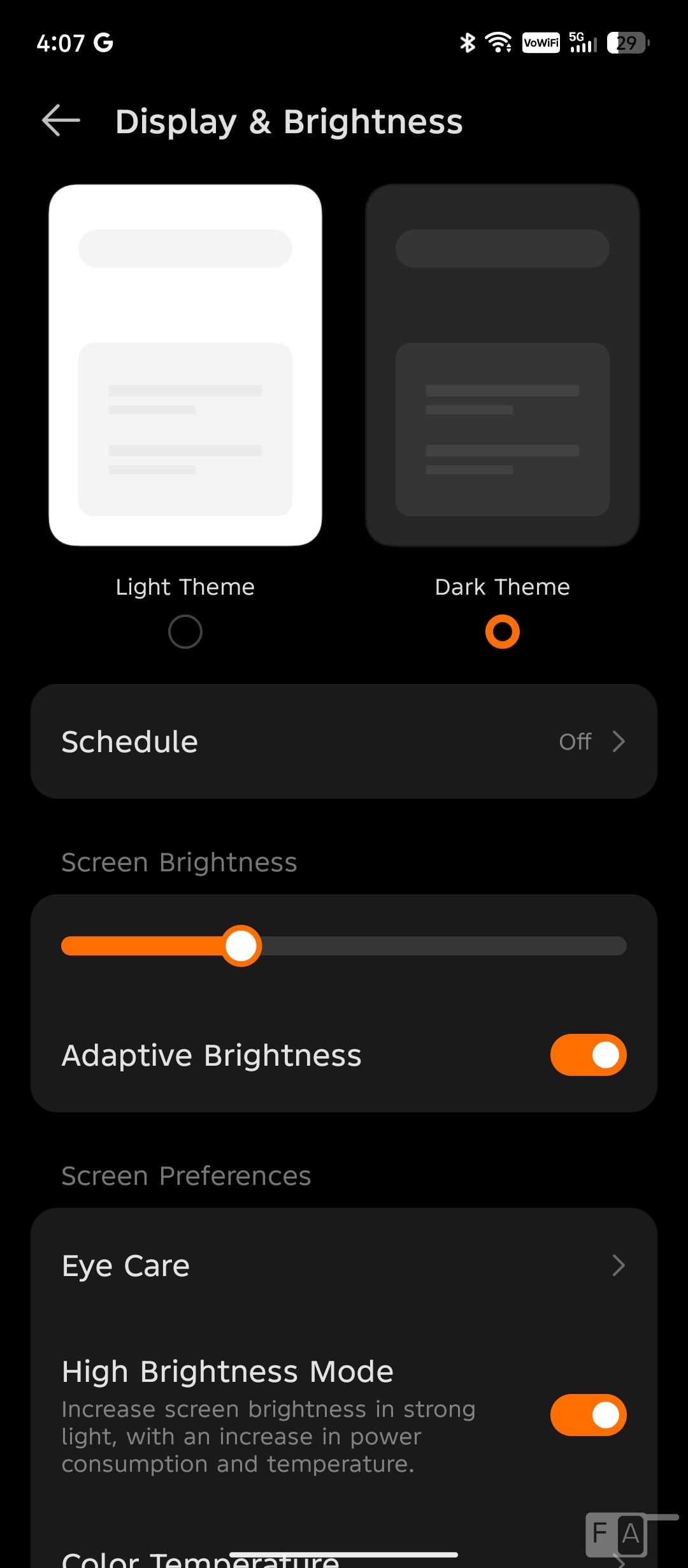This screenshot has width=688, height=1568.
Task: Choose the Light Theme radio button
Action: coord(185,632)
